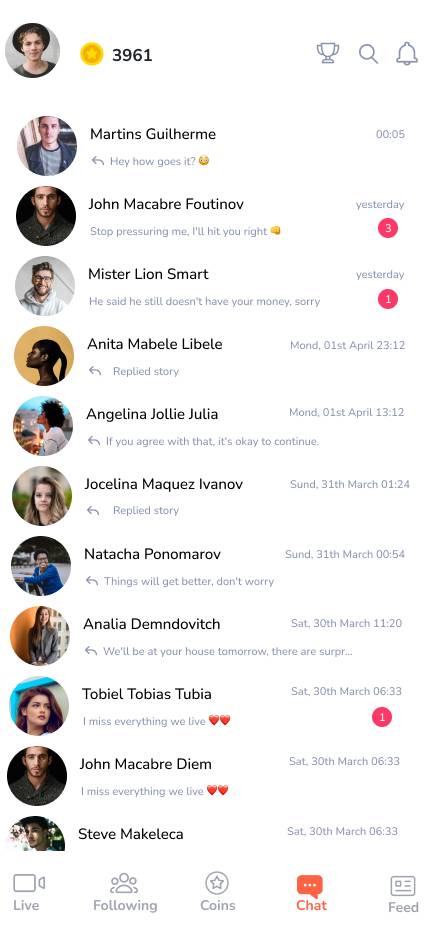This screenshot has width=428, height=926.
Task: Tap the search magnifier icon
Action: point(368,54)
